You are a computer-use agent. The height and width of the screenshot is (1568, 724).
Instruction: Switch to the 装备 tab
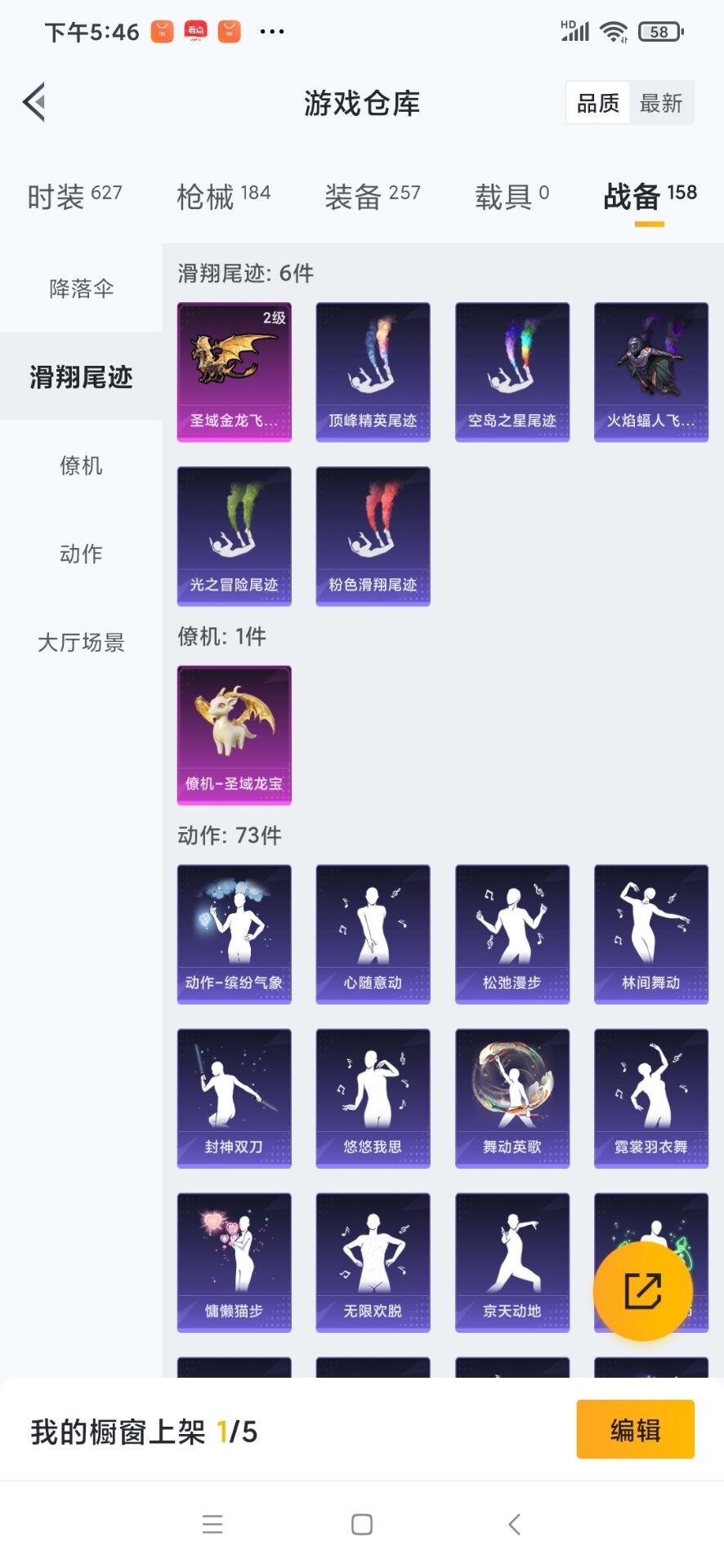(x=372, y=196)
